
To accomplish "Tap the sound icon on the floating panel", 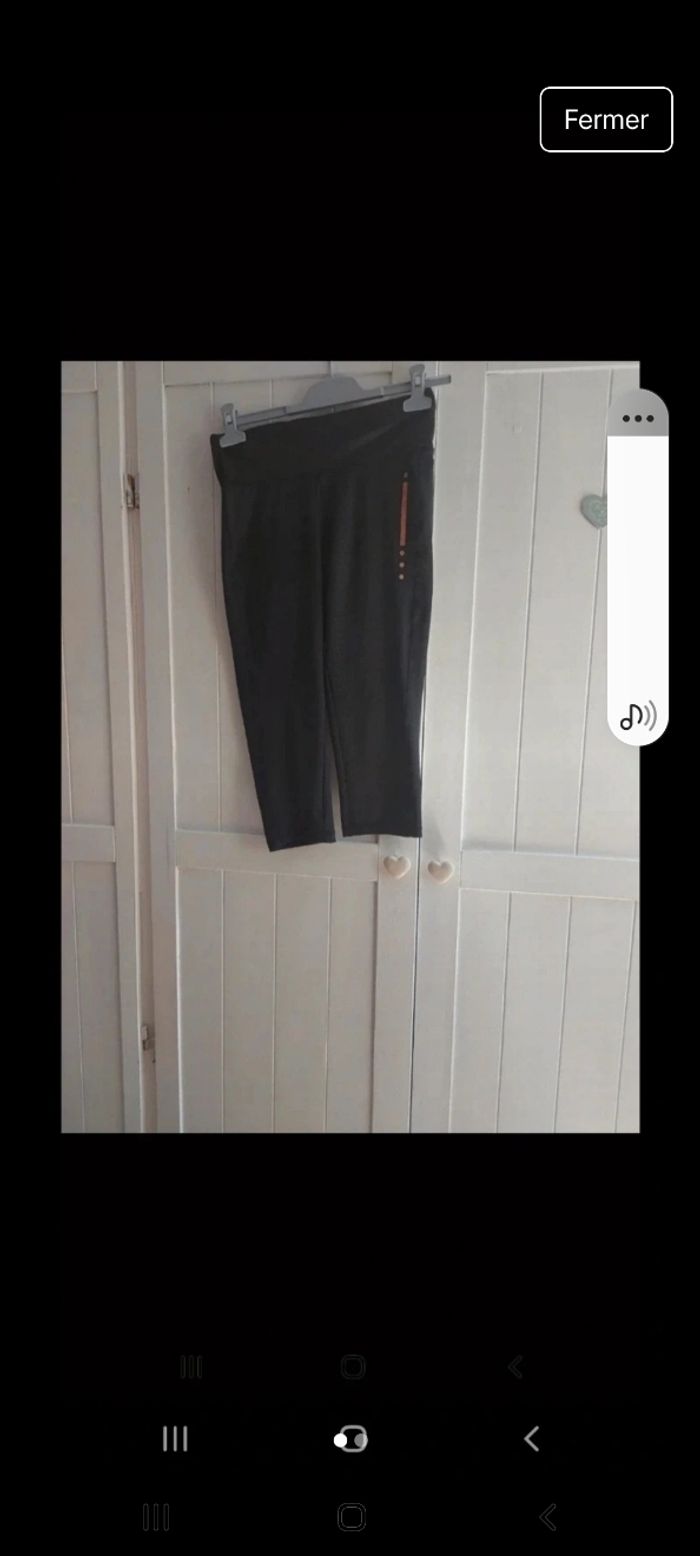I will pyautogui.click(x=638, y=716).
